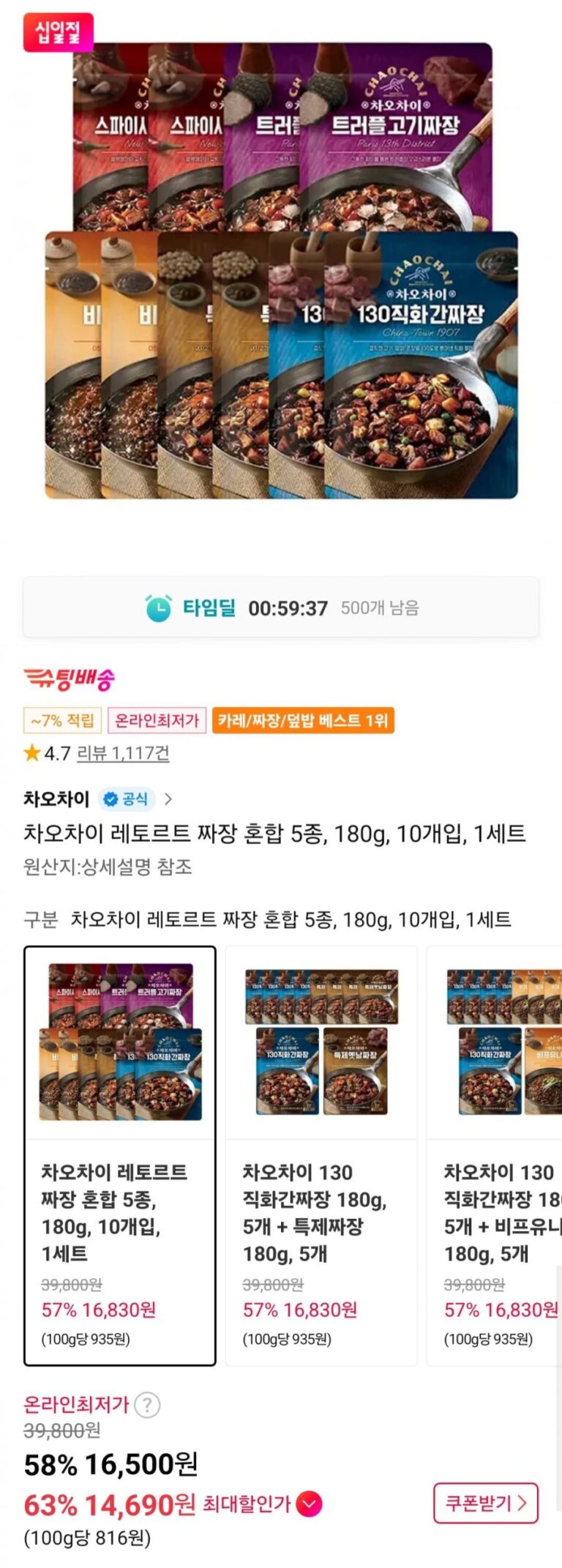Tap the 쿠폰받기 coupon button

tap(485, 1503)
